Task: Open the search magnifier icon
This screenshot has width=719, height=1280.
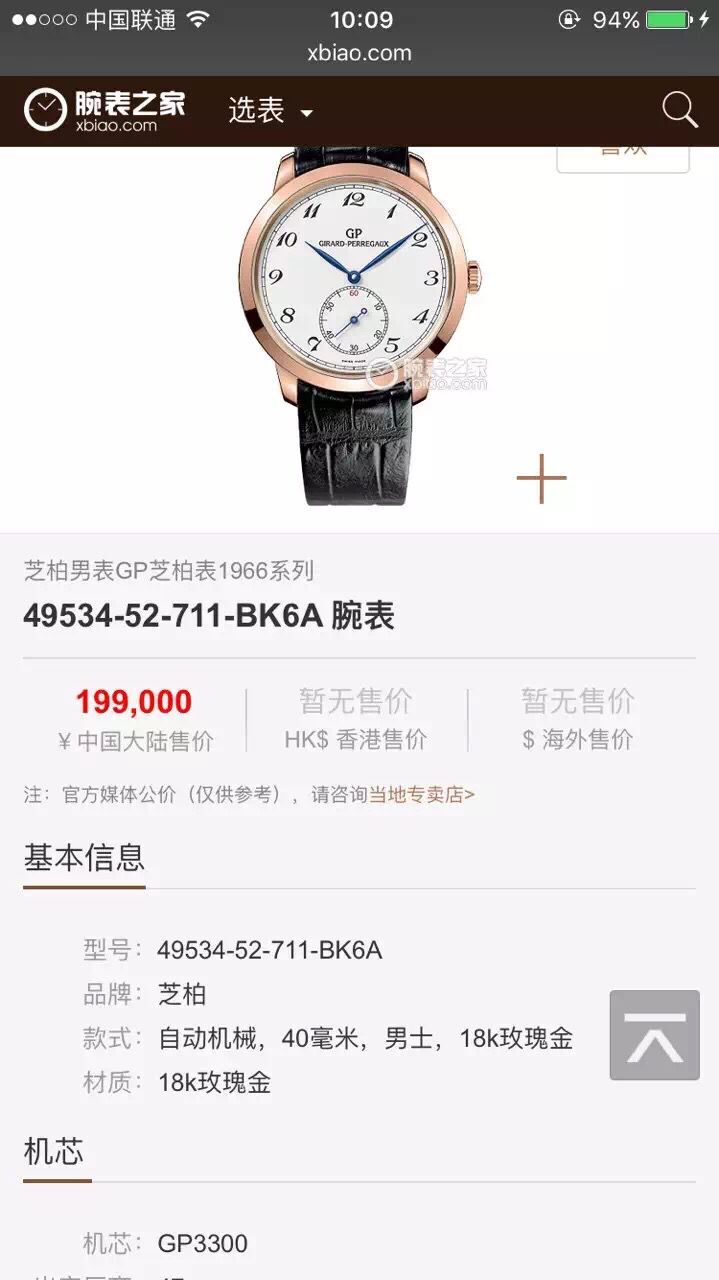Action: pos(680,110)
